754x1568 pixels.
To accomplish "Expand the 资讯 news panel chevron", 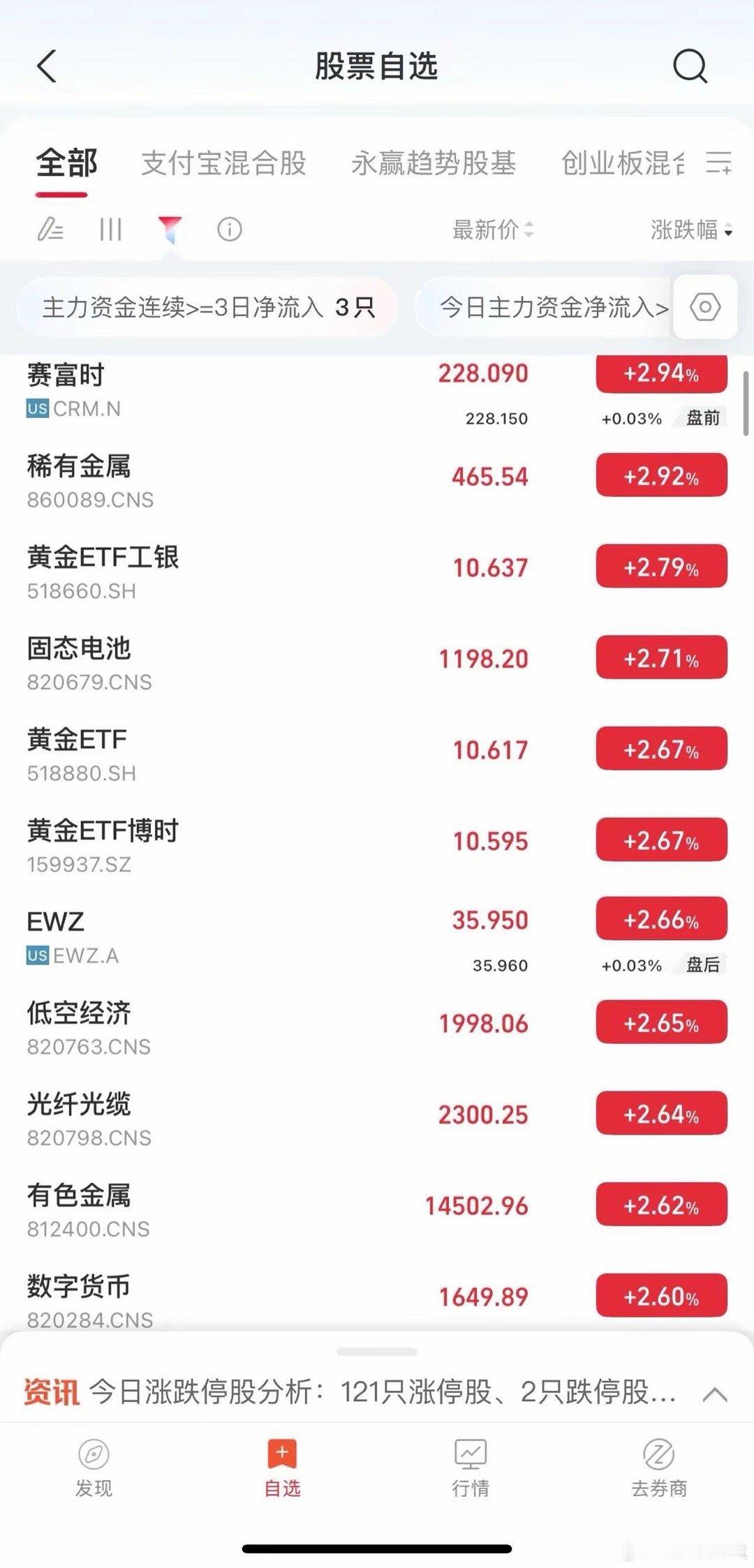I will pos(715,1394).
